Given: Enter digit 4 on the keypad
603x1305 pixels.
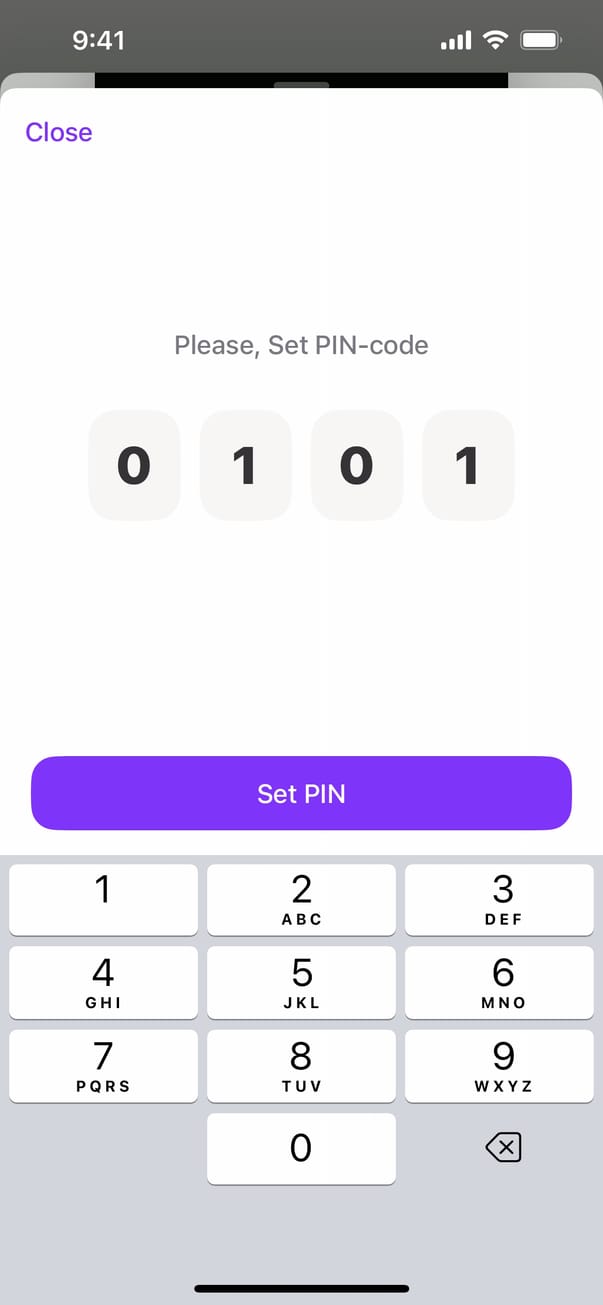Looking at the screenshot, I should [103, 982].
